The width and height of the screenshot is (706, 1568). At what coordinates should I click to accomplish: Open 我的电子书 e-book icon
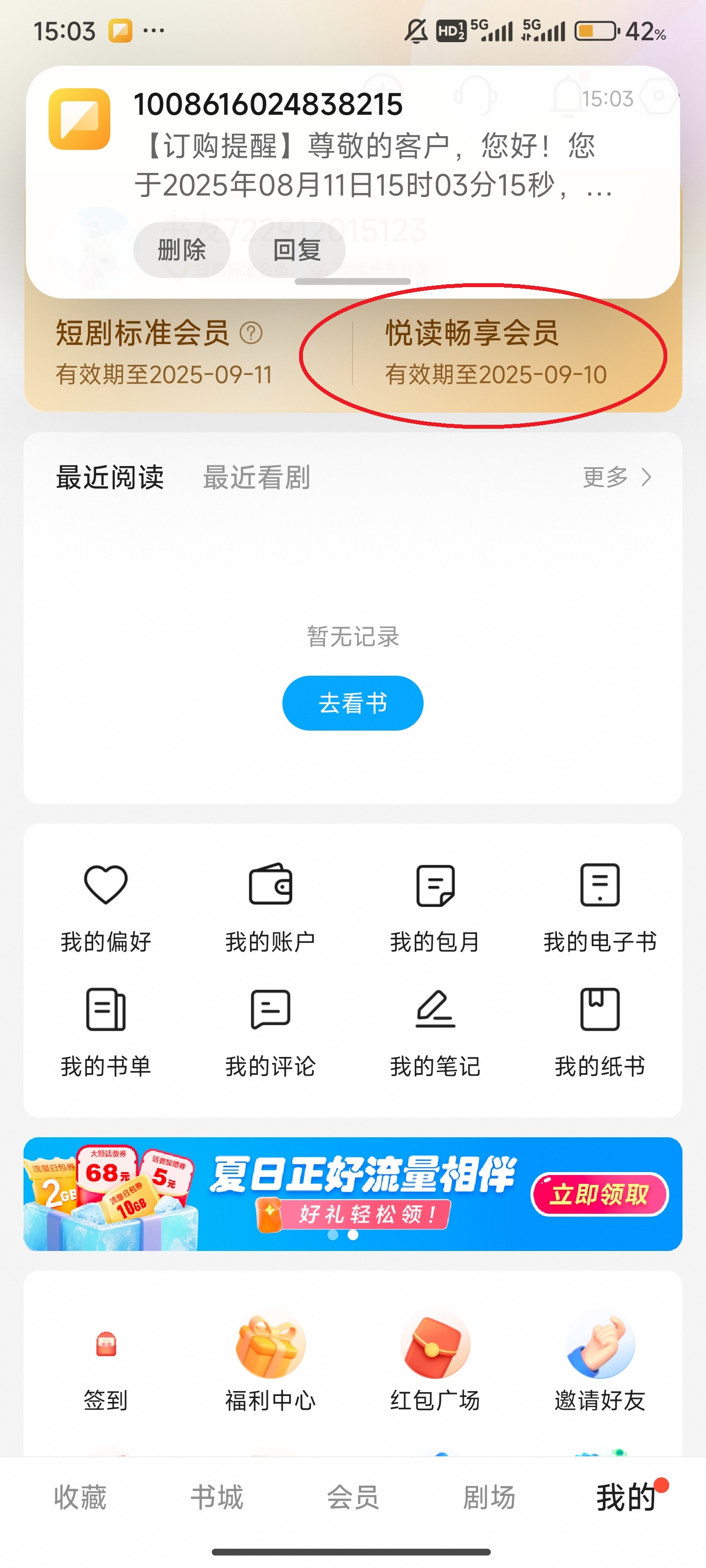pos(600,885)
